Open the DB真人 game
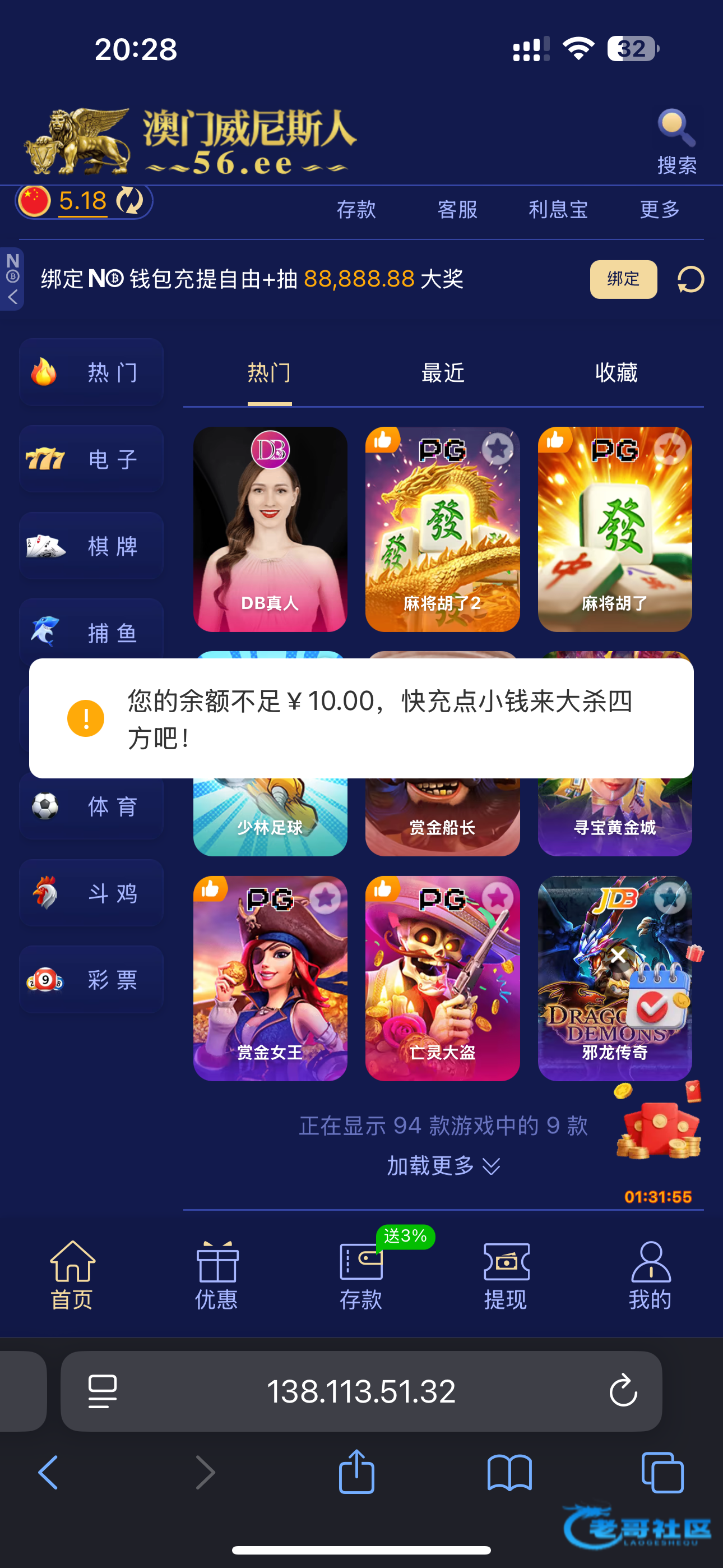This screenshot has height=1568, width=723. point(270,529)
